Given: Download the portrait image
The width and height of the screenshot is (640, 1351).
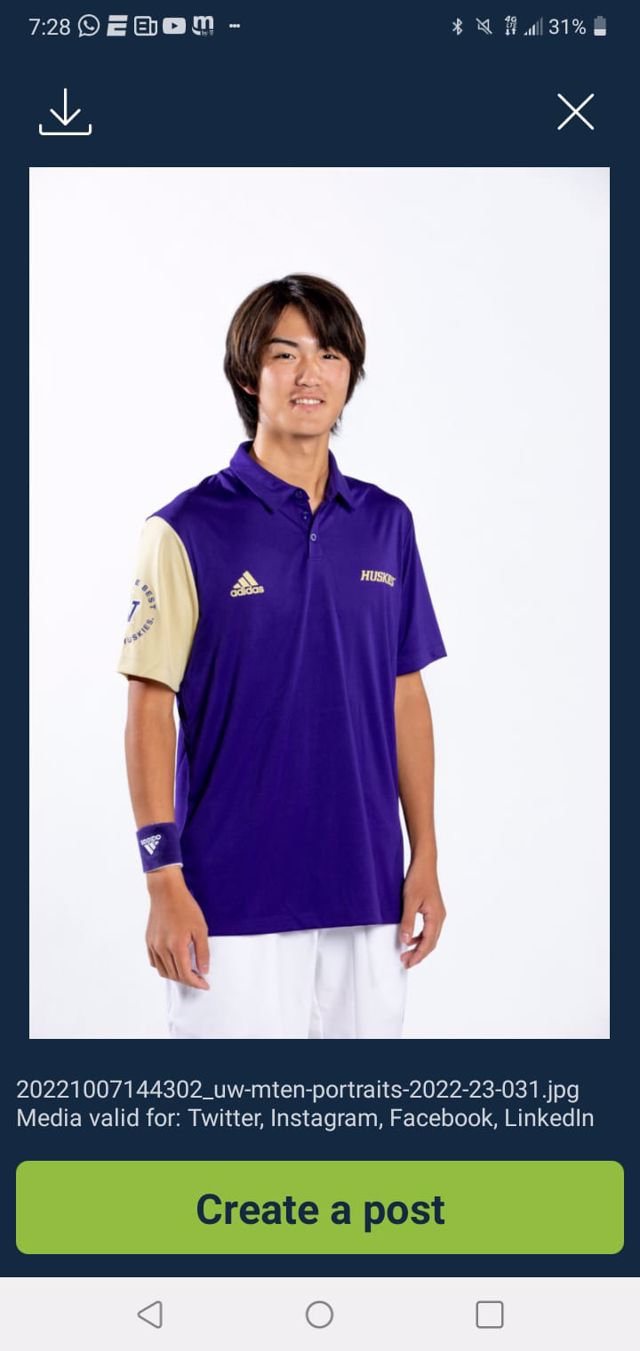Looking at the screenshot, I should pyautogui.click(x=65, y=111).
